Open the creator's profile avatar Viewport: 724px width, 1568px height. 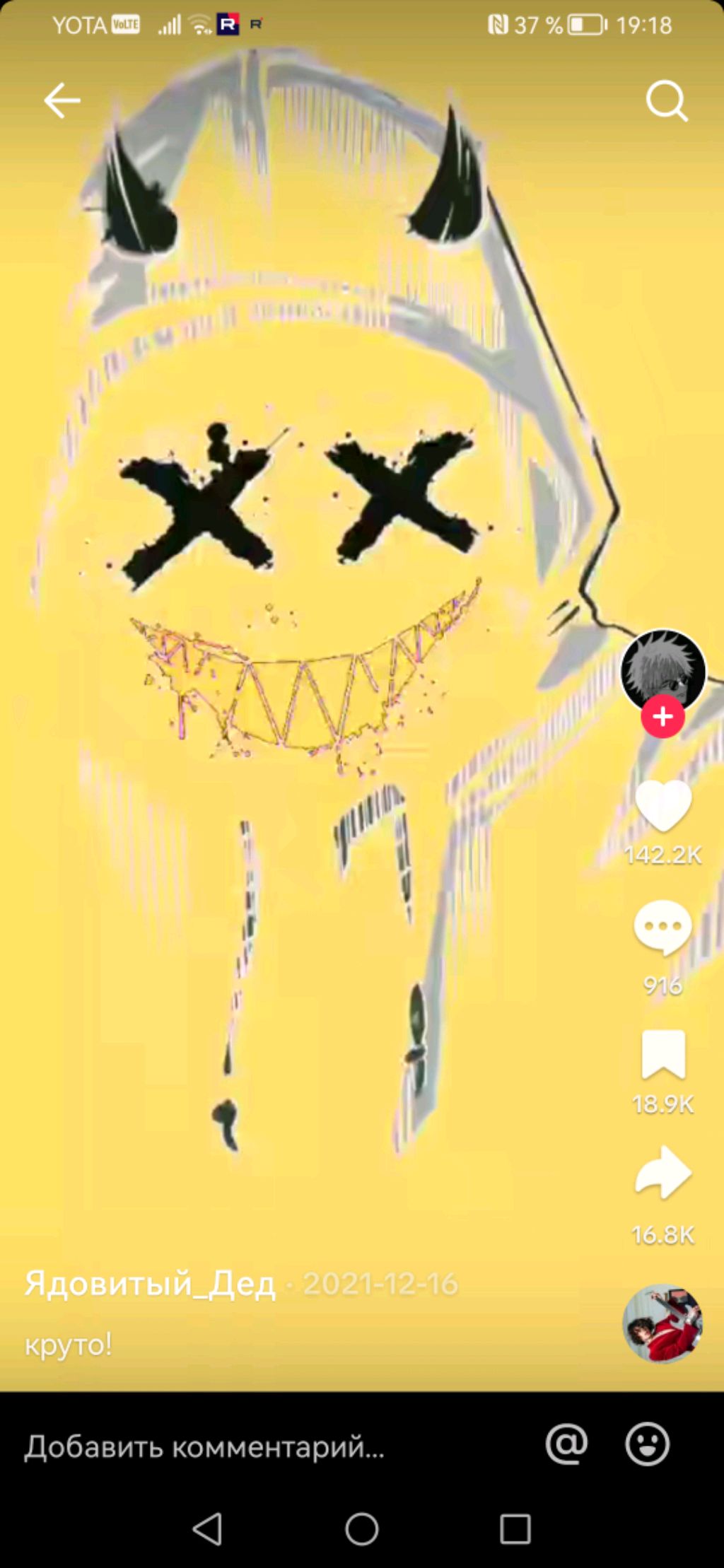pyautogui.click(x=662, y=669)
